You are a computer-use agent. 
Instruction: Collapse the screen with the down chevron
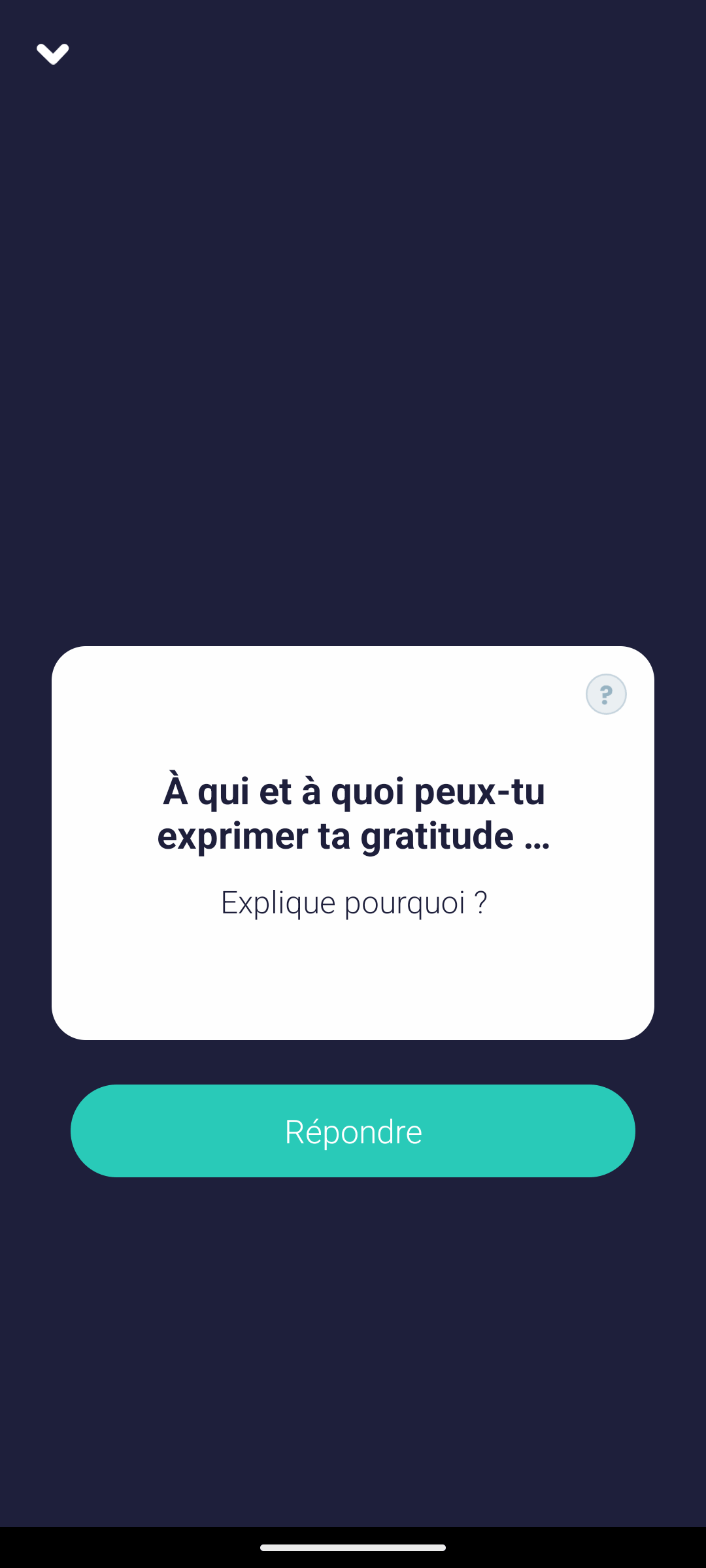click(x=53, y=54)
